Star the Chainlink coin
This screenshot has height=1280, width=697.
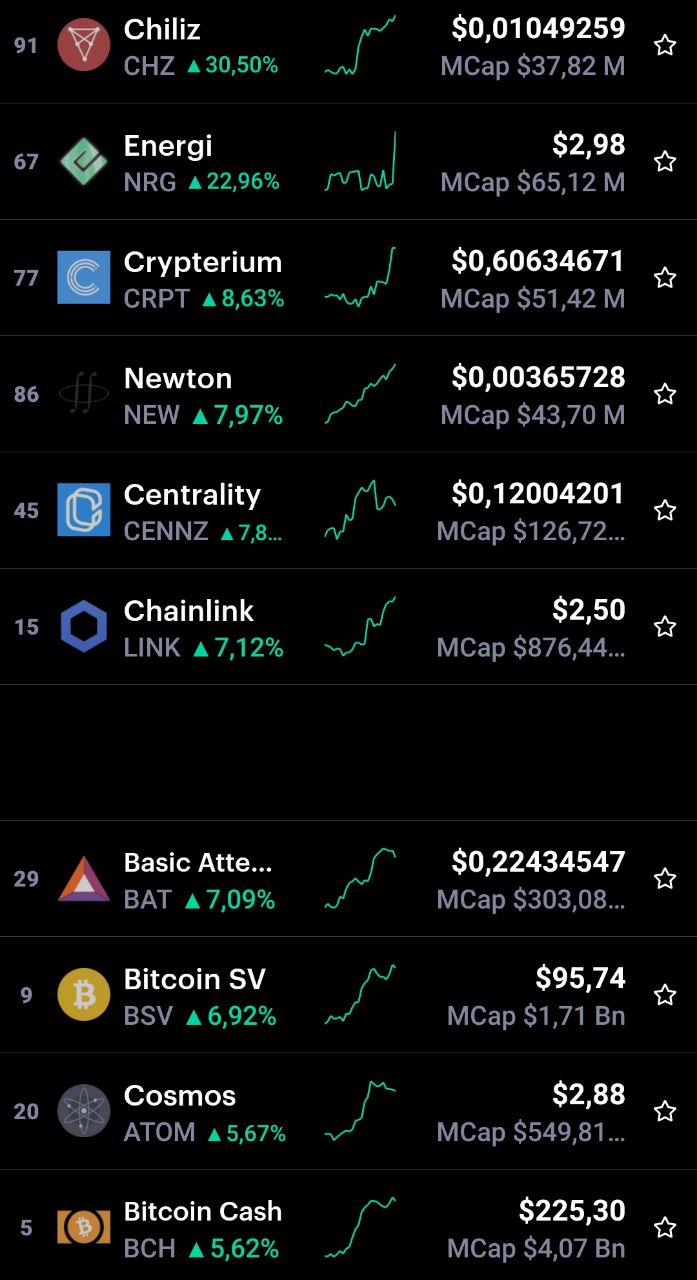point(665,627)
